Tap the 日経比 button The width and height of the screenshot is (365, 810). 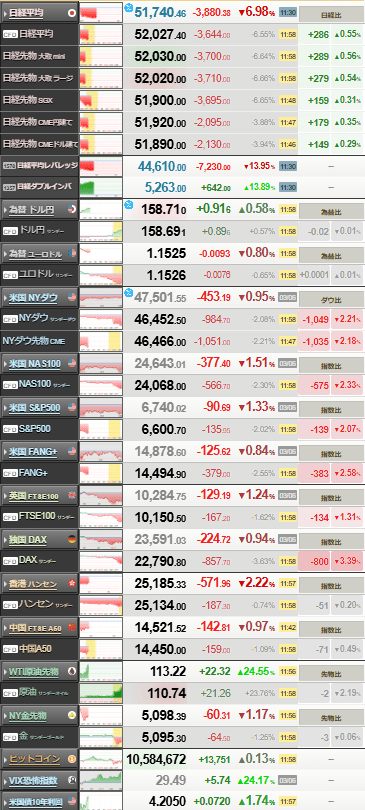(x=331, y=14)
